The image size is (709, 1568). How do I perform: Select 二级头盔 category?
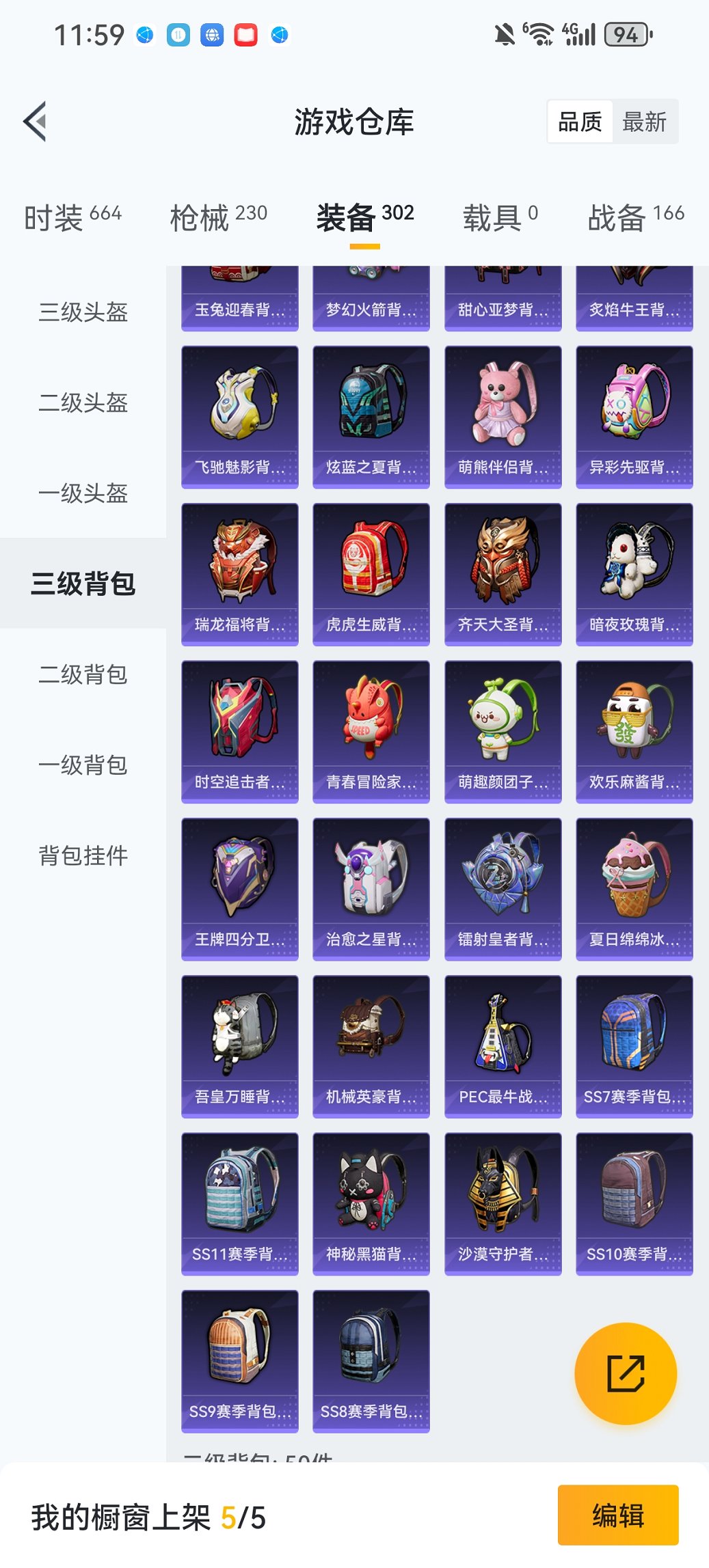tap(83, 402)
